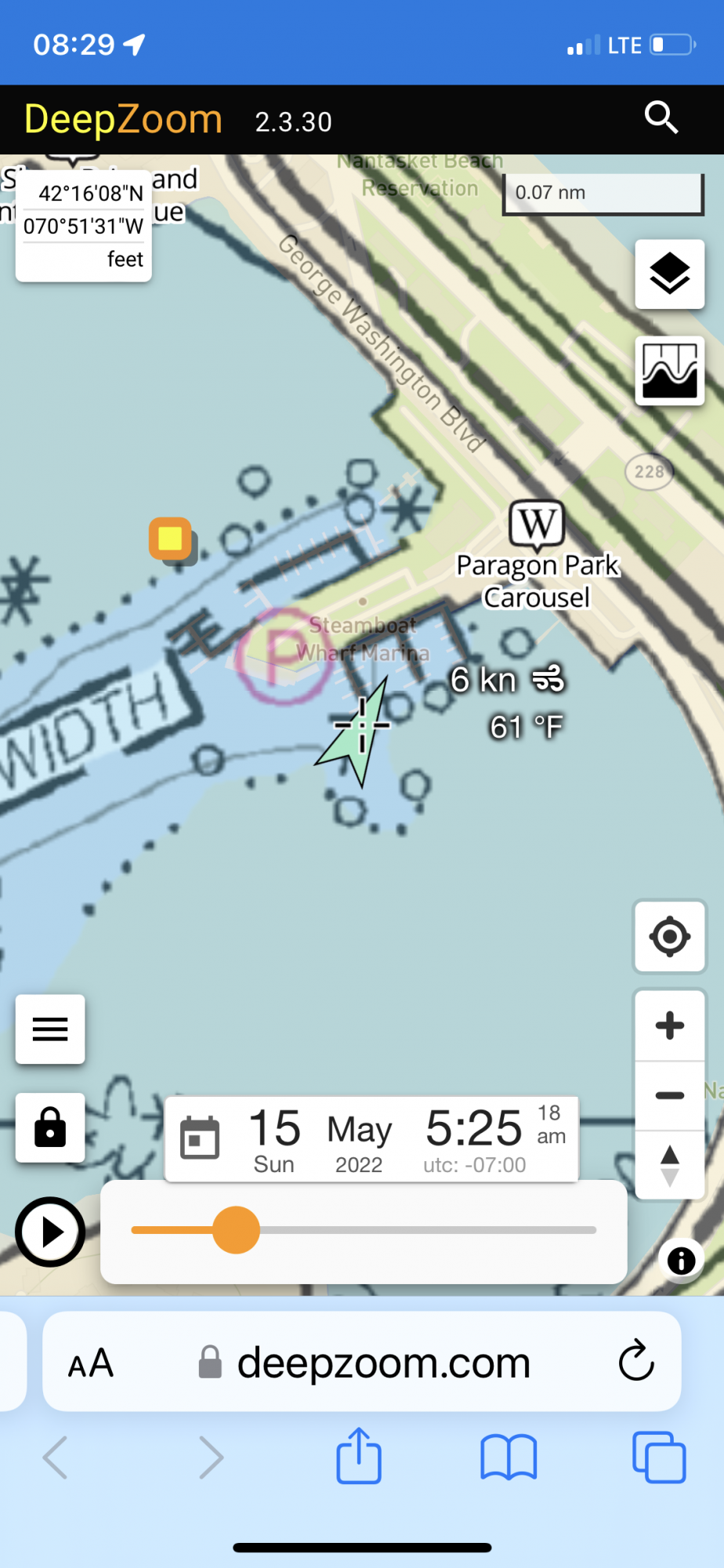Open the DeepZoom search magnifier

click(661, 118)
